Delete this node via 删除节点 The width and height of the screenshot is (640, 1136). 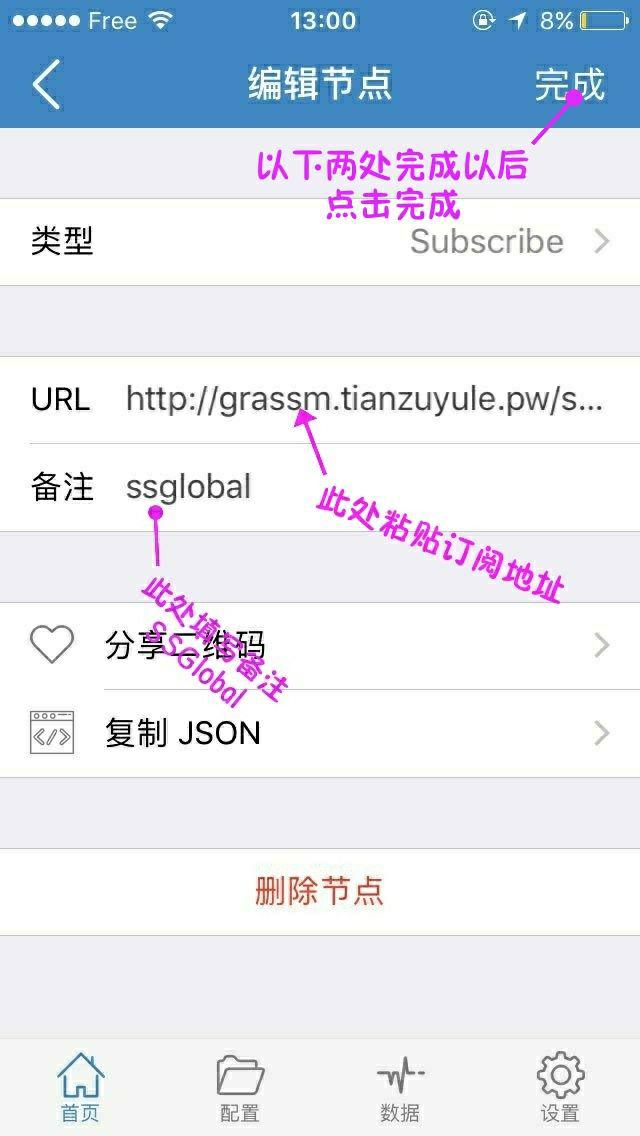pos(320,891)
